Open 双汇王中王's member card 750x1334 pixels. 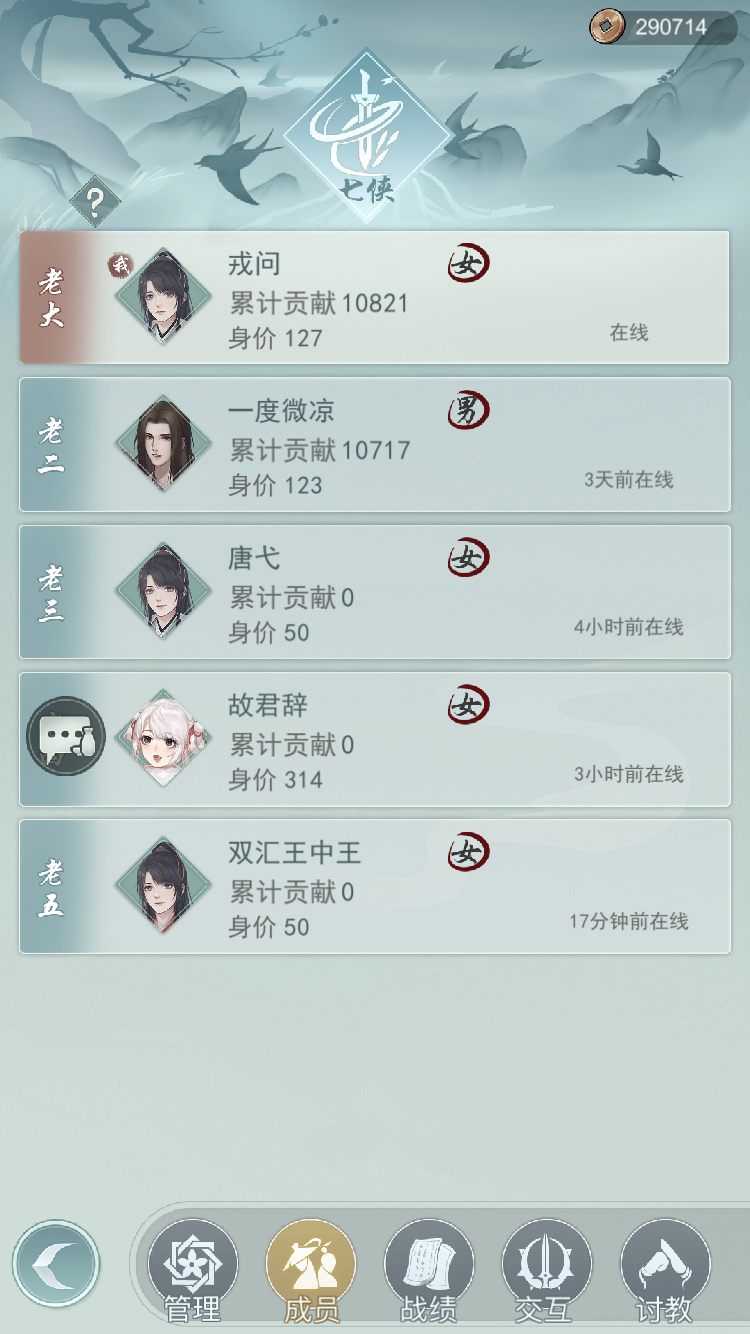[x=375, y=887]
